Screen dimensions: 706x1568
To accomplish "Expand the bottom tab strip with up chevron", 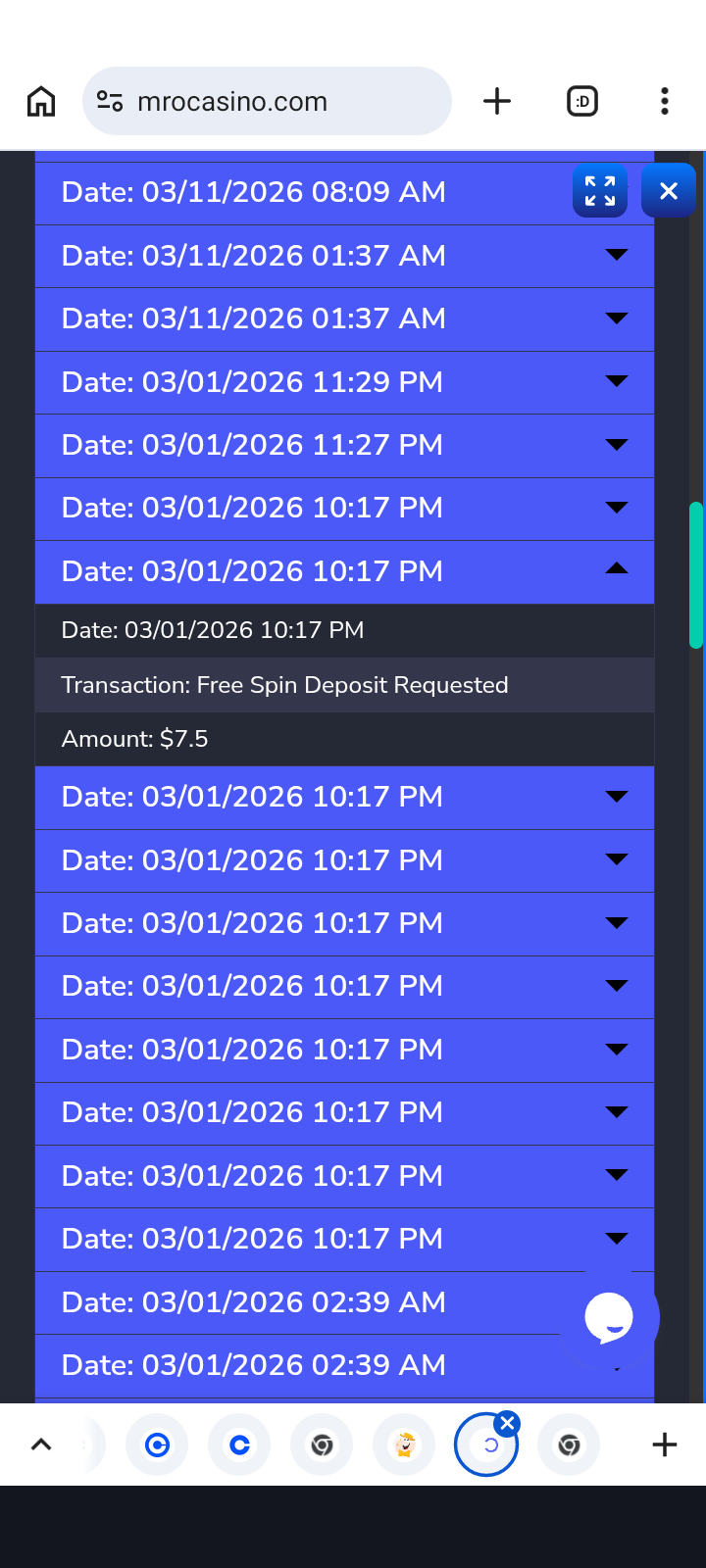I will [41, 1445].
